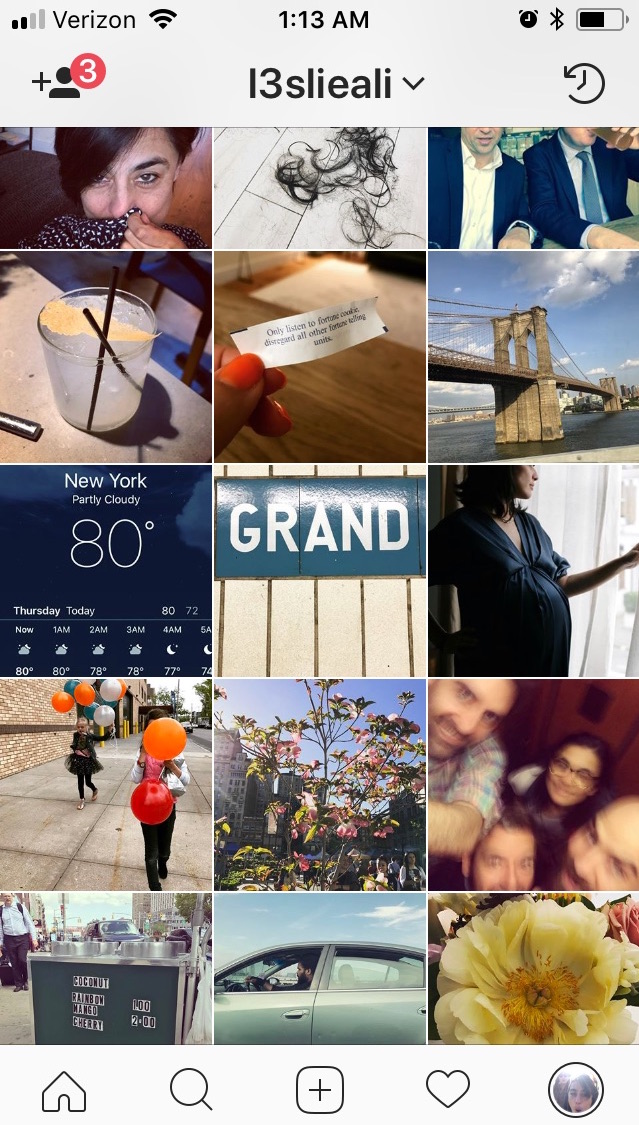This screenshot has width=639, height=1125.
Task: View the coconut rainbow mango cherry cart photo
Action: (x=106, y=968)
